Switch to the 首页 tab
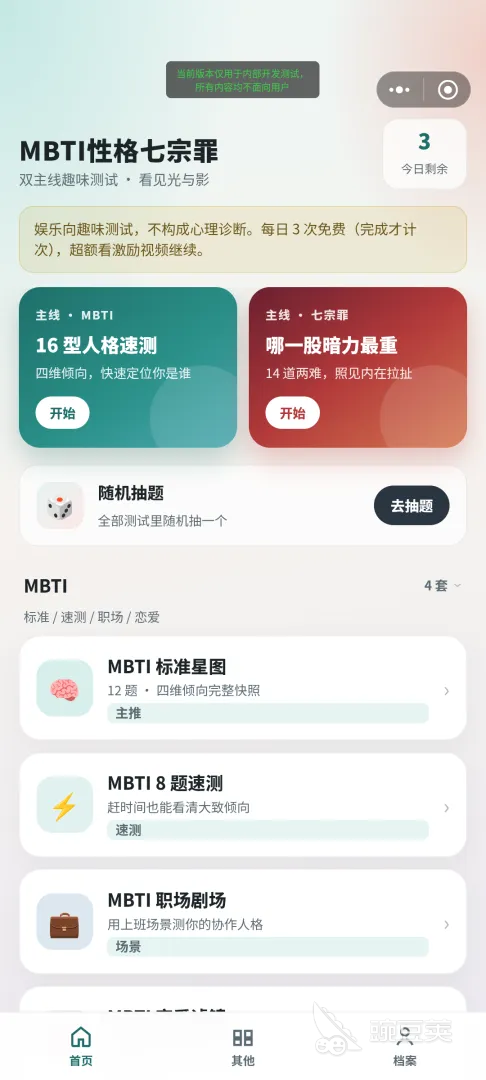 tap(81, 1046)
